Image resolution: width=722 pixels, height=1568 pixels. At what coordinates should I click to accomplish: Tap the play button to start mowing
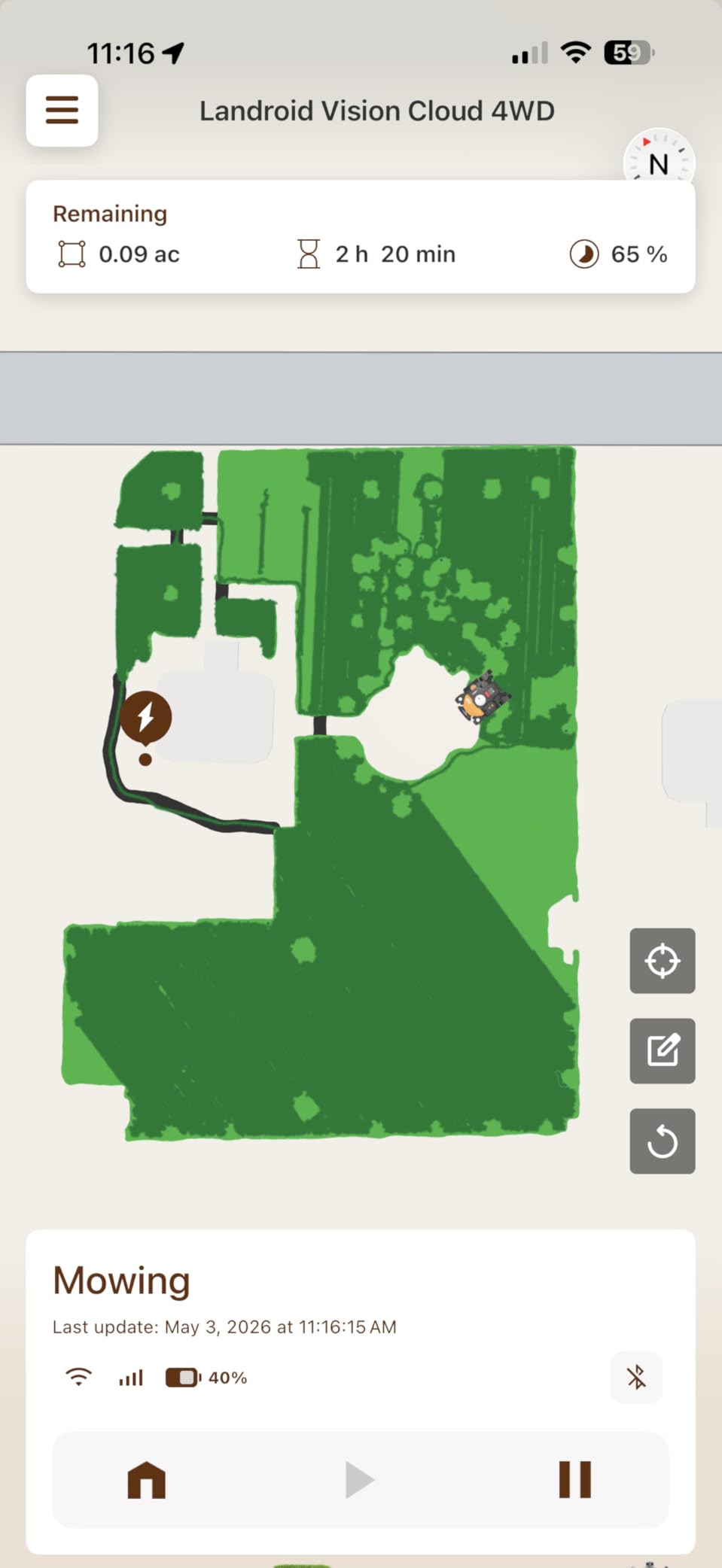tap(359, 1479)
